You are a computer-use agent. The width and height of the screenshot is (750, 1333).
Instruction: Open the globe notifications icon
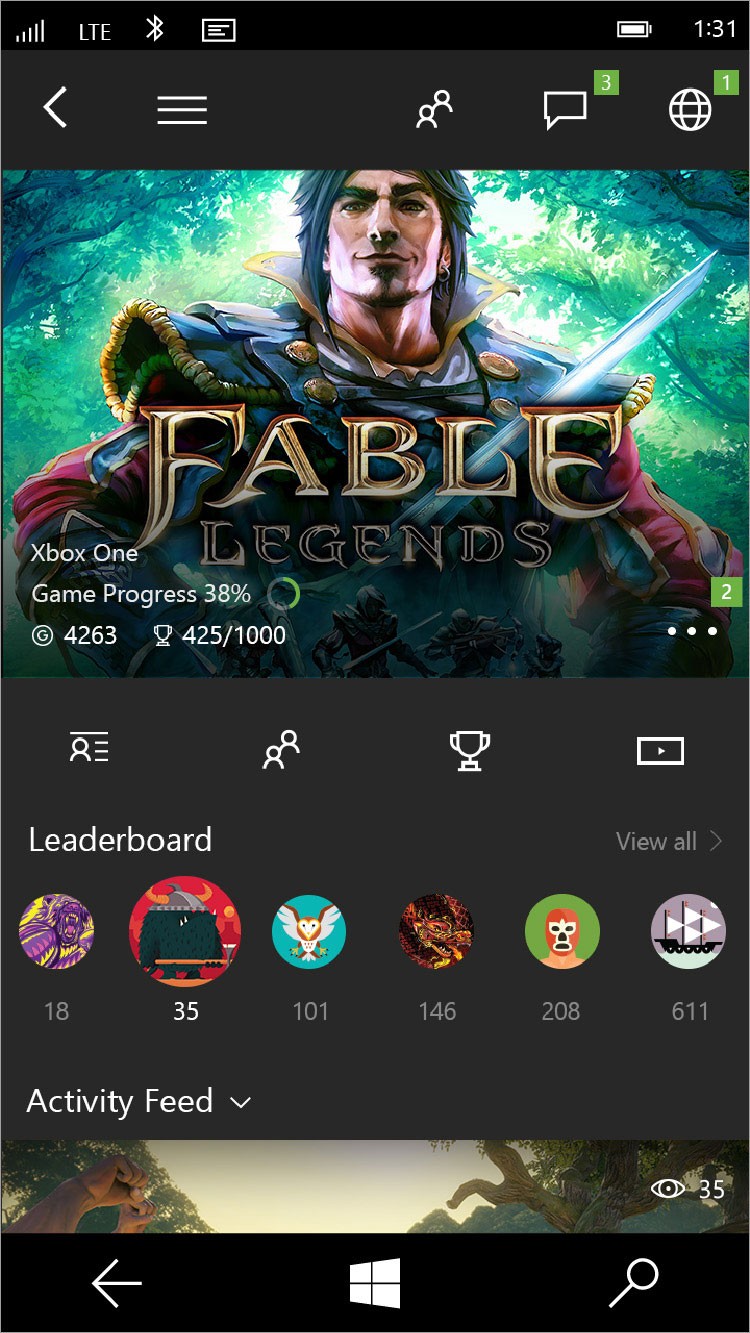coord(690,109)
